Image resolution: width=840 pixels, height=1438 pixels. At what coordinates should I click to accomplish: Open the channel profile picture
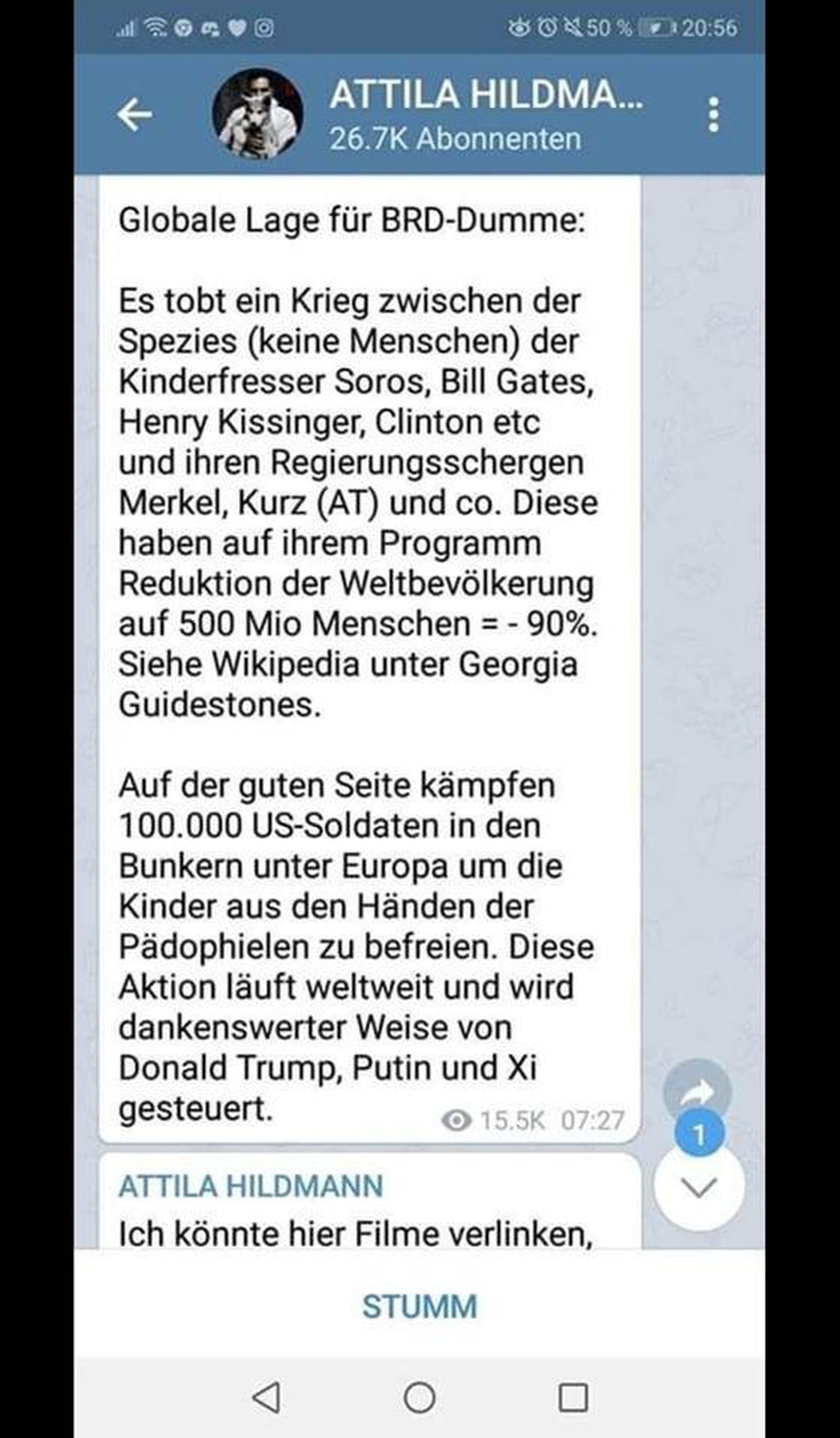pyautogui.click(x=257, y=114)
